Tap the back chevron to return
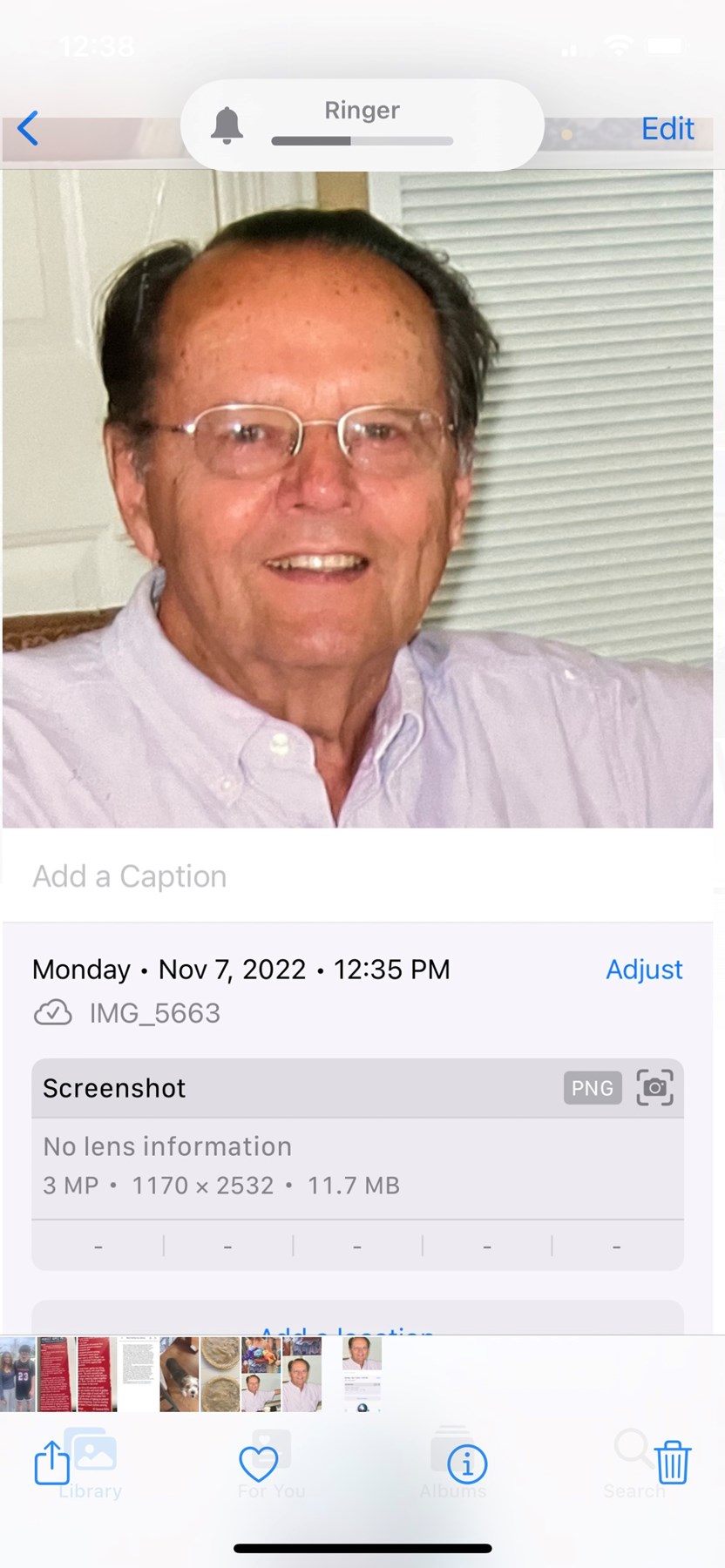The image size is (725, 1568). click(x=29, y=128)
